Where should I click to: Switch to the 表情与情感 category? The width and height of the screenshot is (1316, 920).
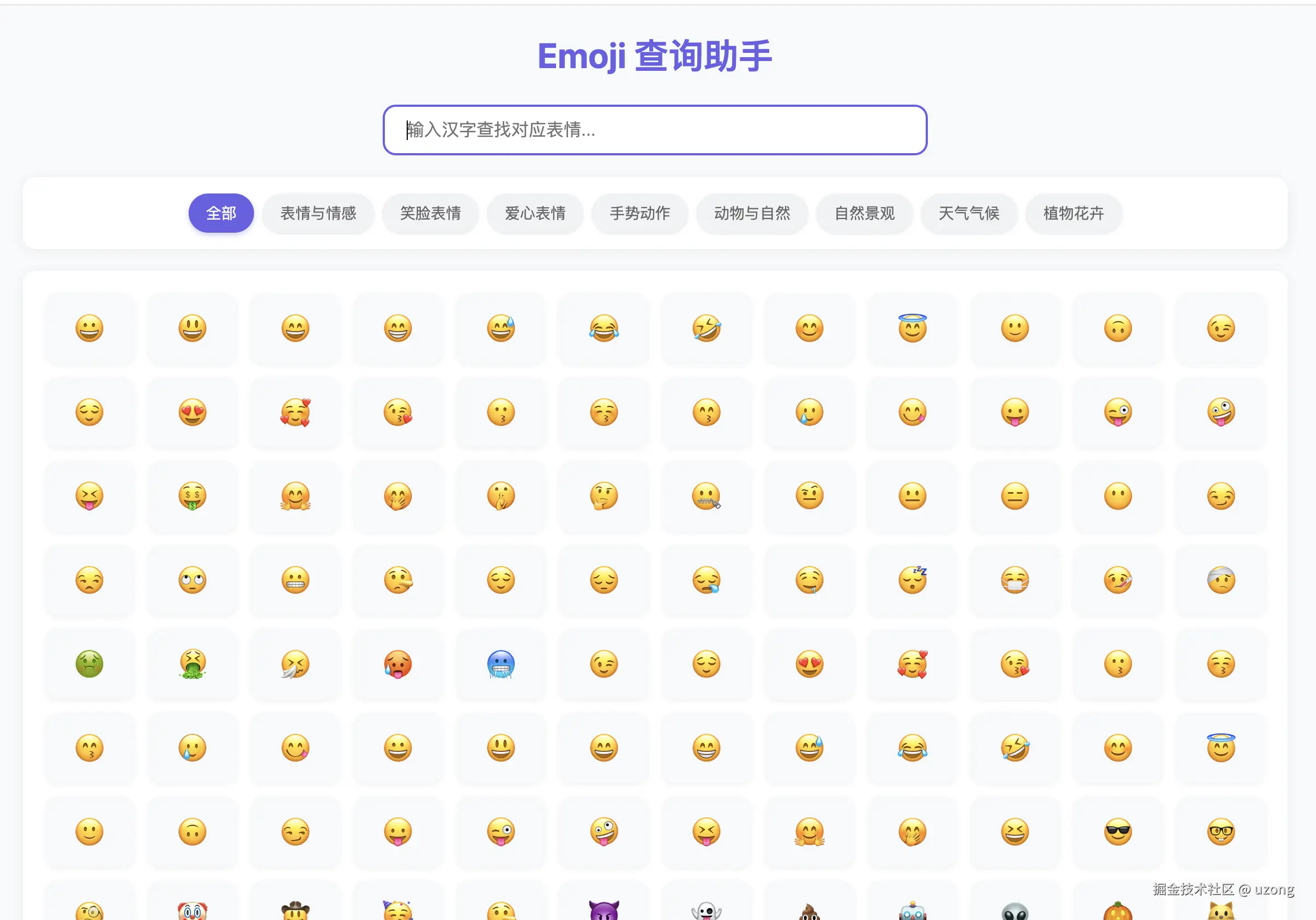[318, 213]
